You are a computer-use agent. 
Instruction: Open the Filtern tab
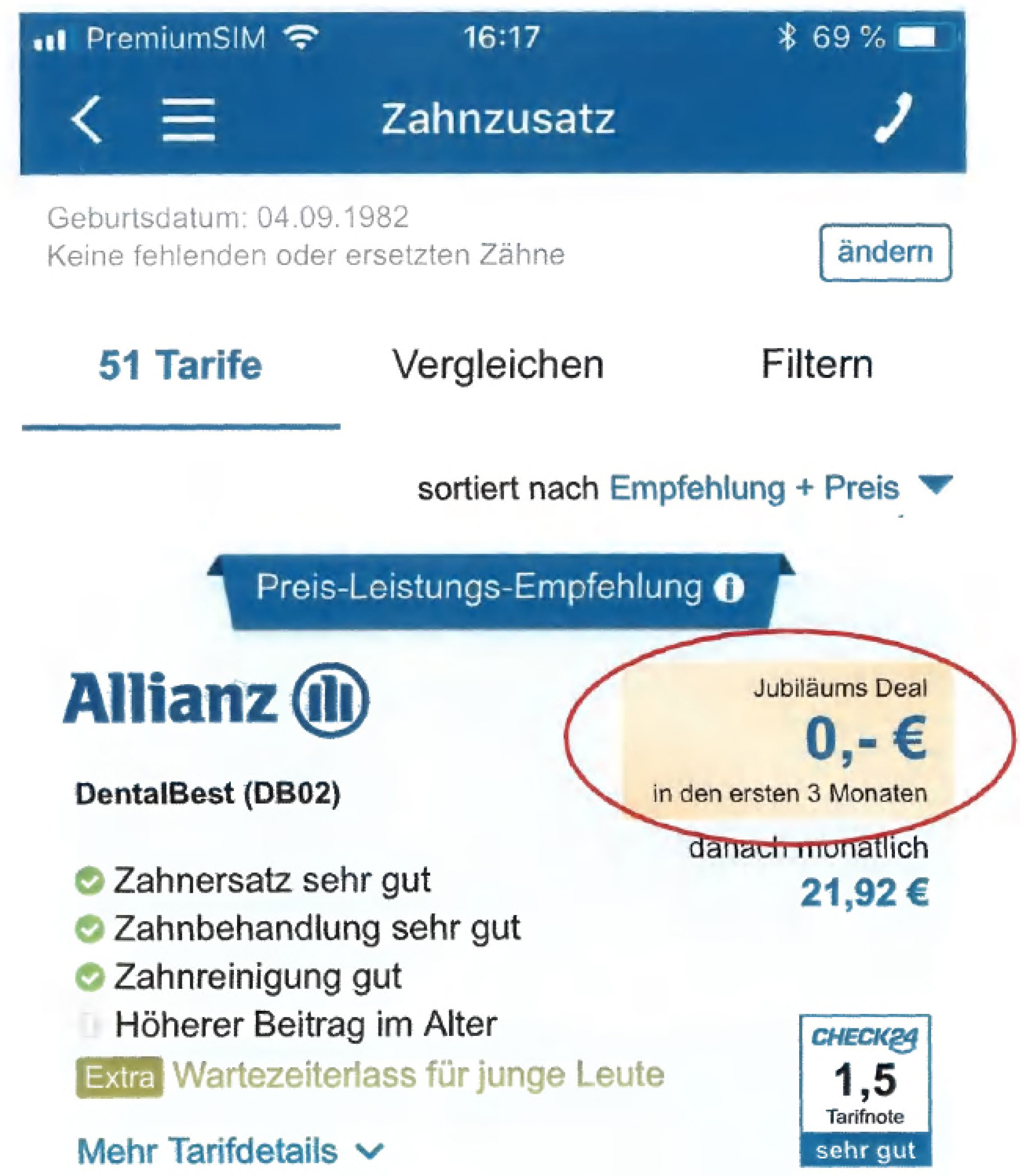click(817, 365)
